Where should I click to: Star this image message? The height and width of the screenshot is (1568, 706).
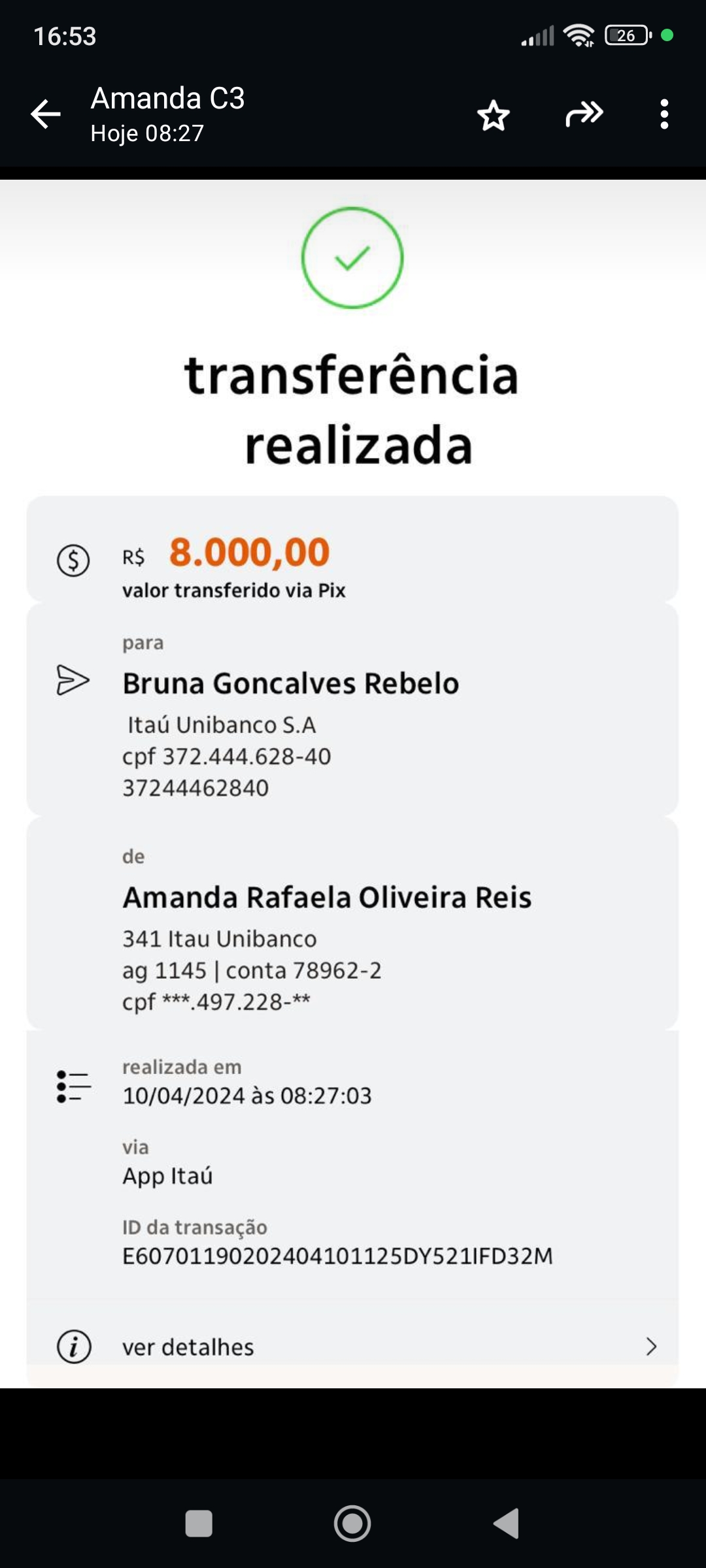click(494, 116)
